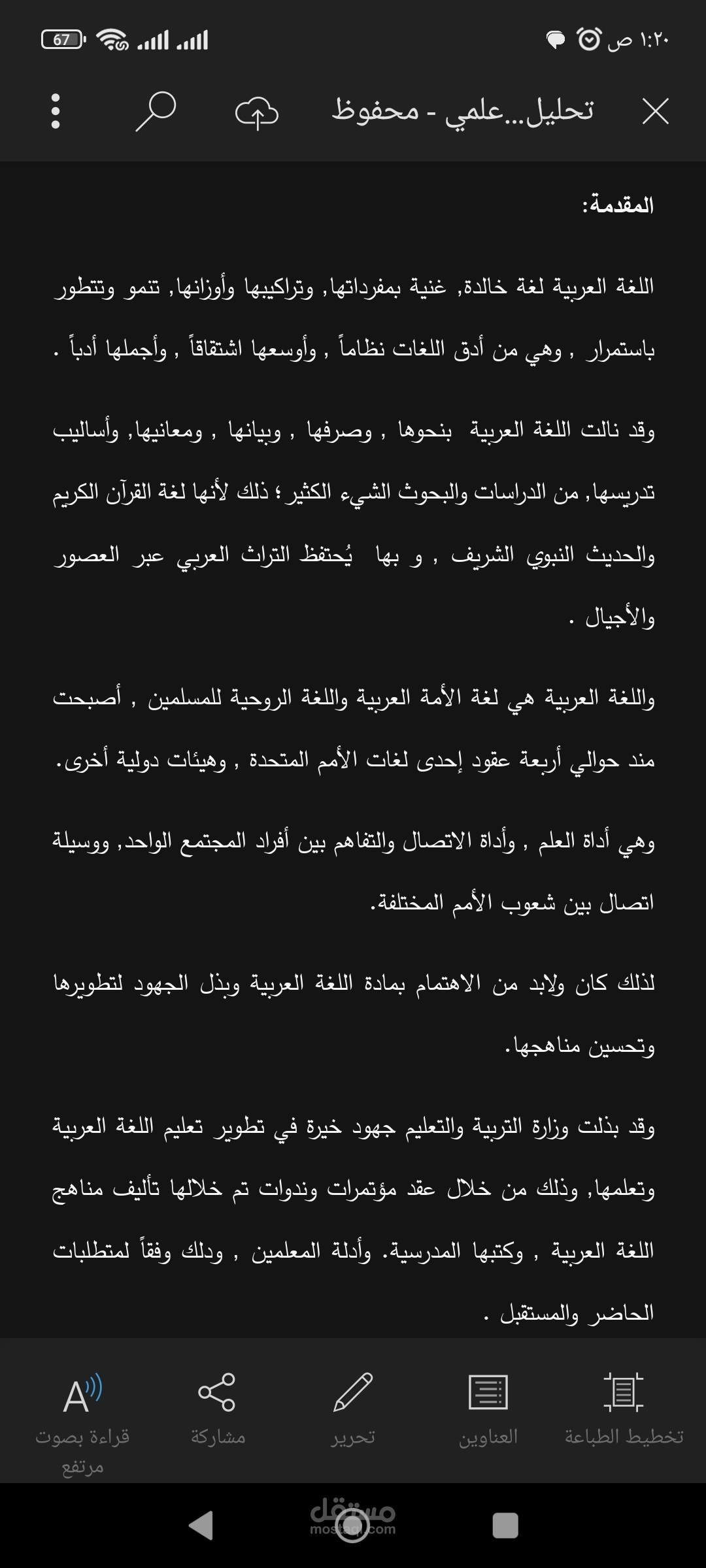Share the document (مشاركة)

(x=217, y=1407)
